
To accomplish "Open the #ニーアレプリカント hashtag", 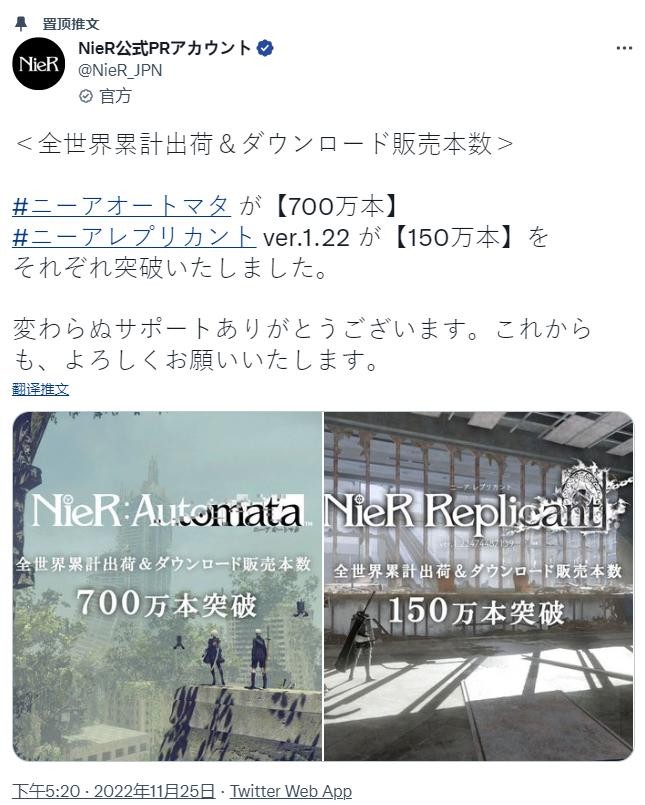I will click(x=134, y=237).
